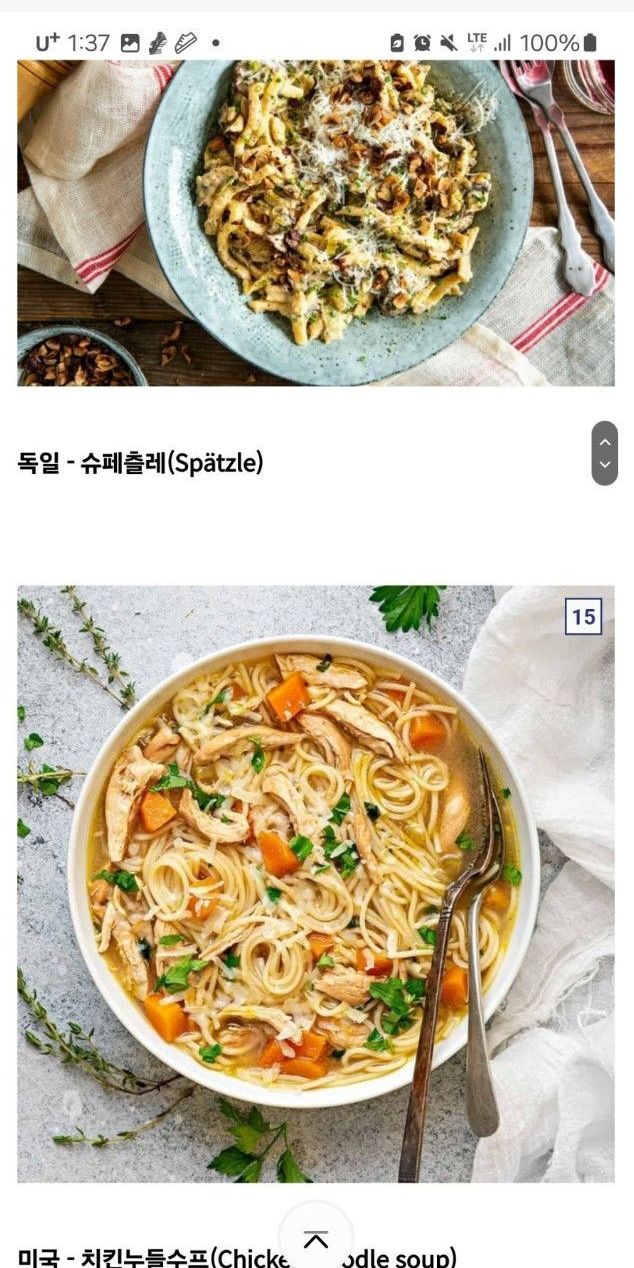Jump back to the top of the page
The width and height of the screenshot is (634, 1268).
point(316,1240)
